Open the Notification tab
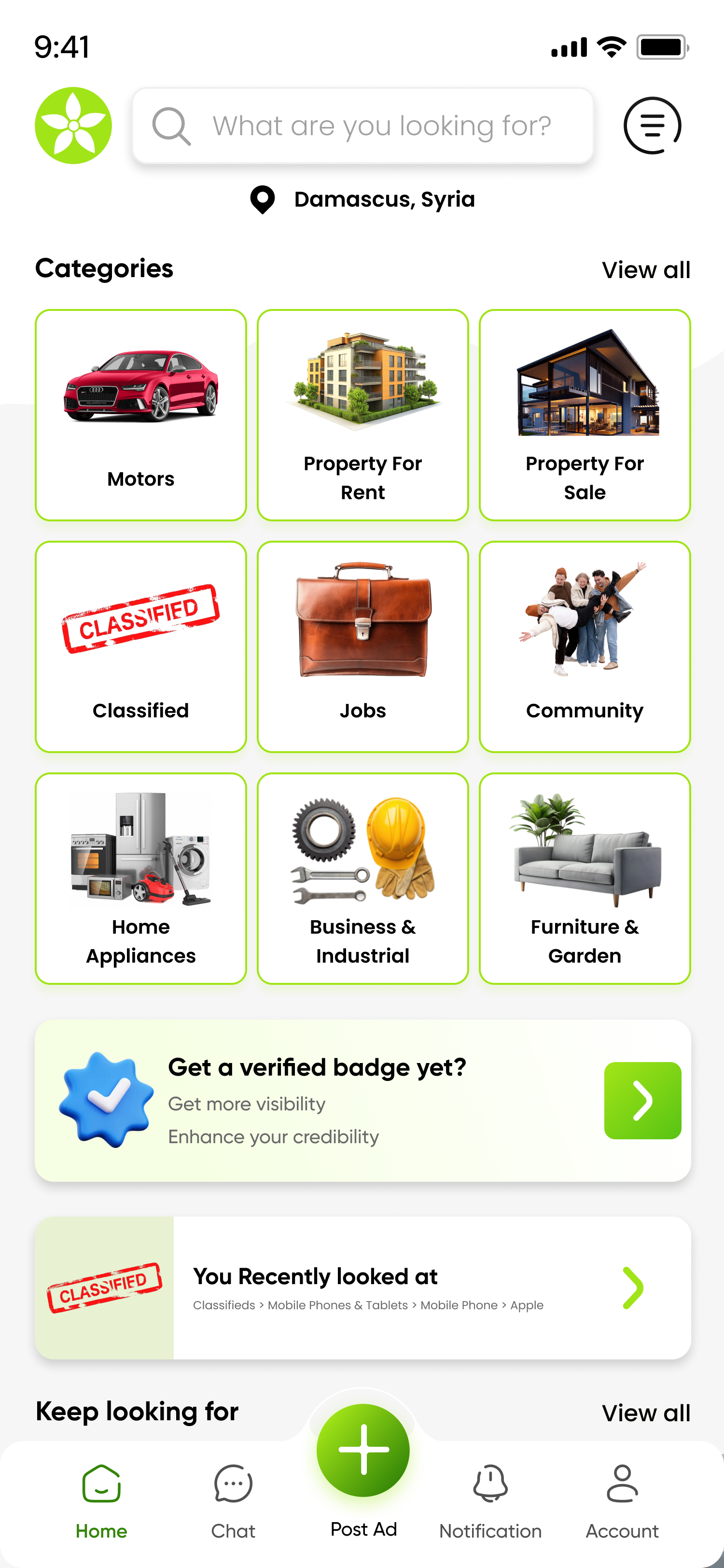This screenshot has width=724, height=1568. (490, 1500)
